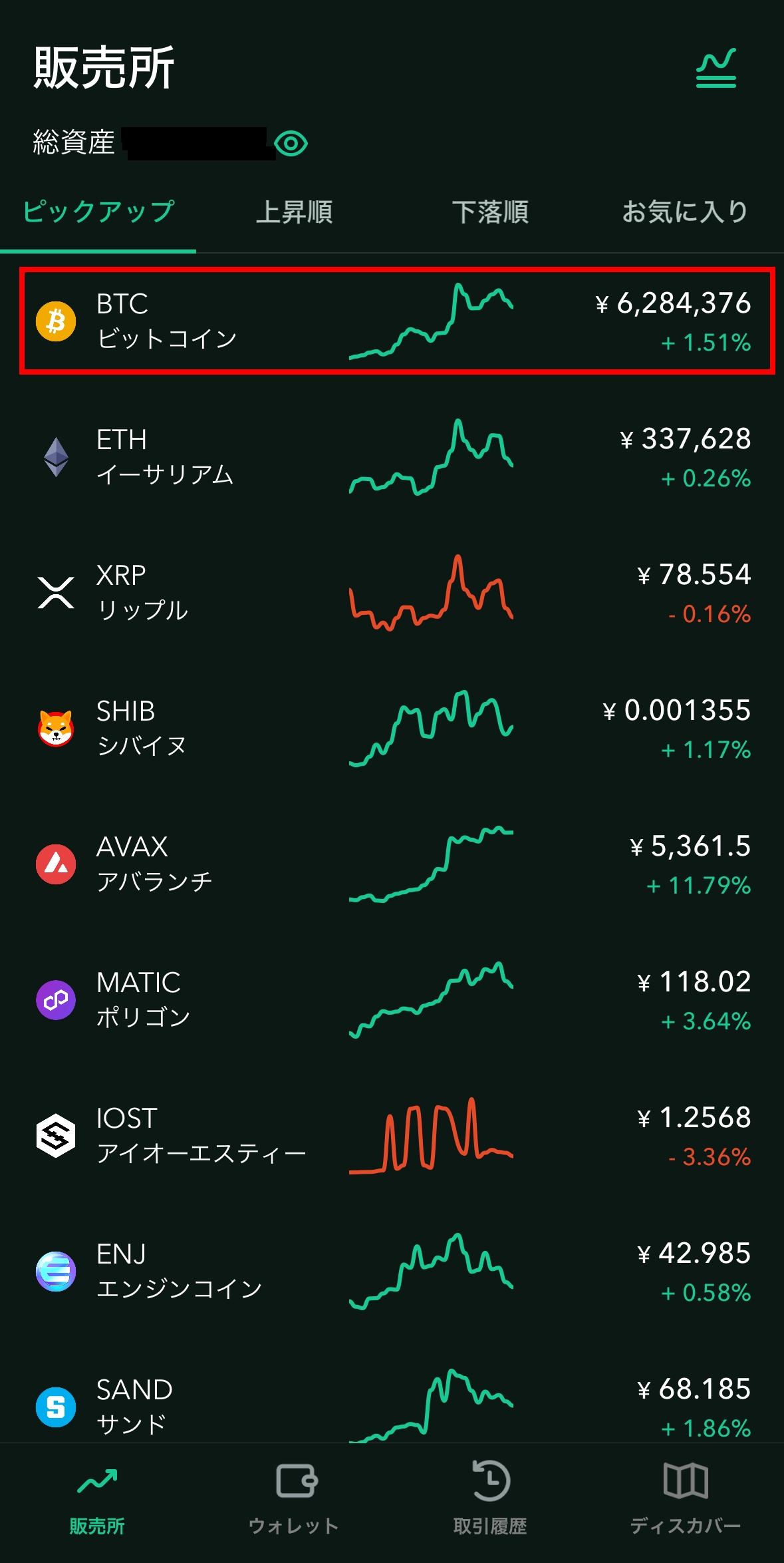The height and width of the screenshot is (1563, 784).
Task: View XRP リップル details
Action: (396, 593)
